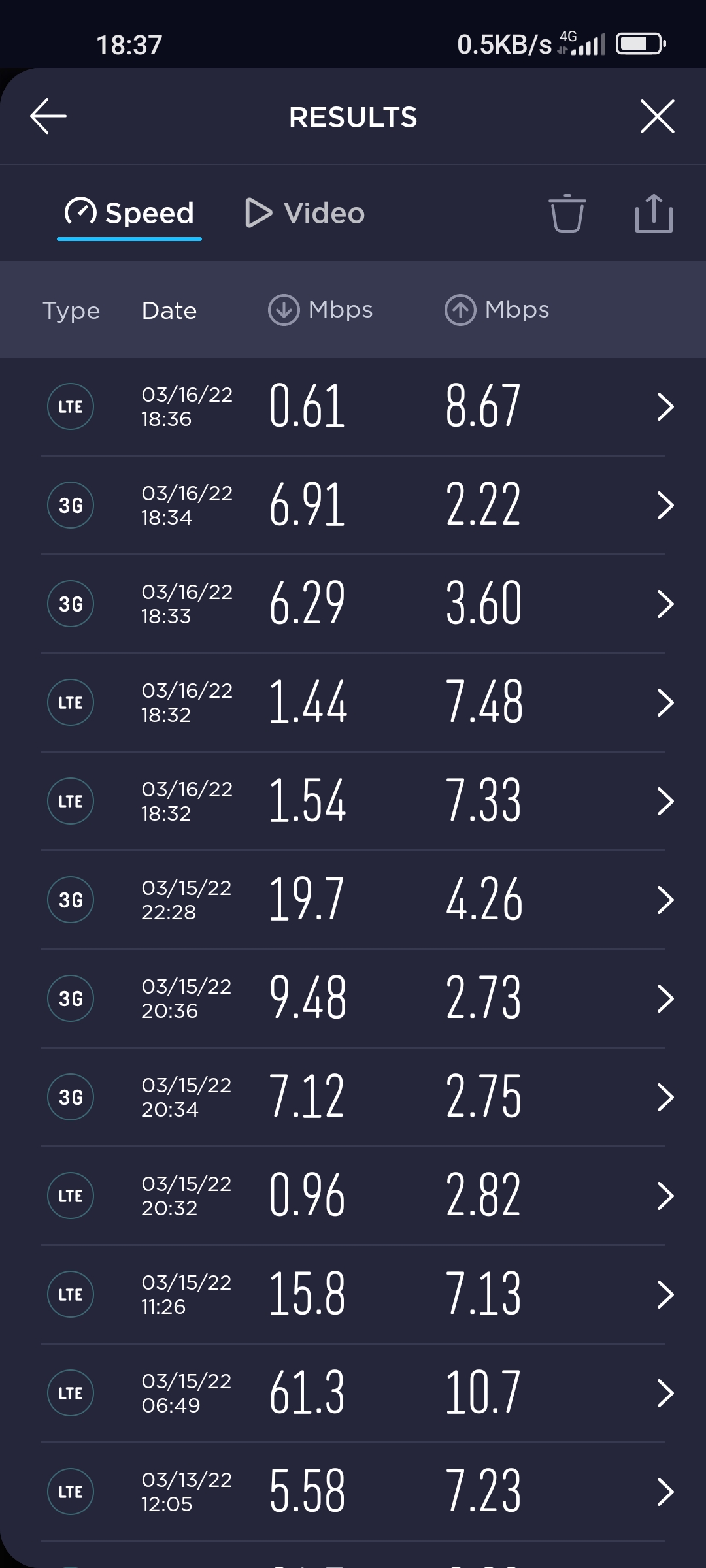
Task: Open the LTE result with 1.44 download
Action: pos(353,702)
